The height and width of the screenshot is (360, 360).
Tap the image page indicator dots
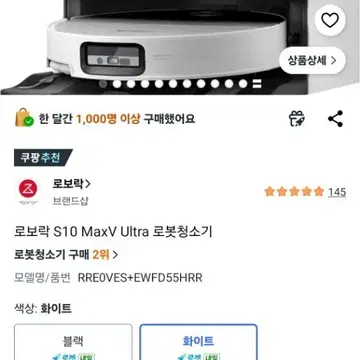180,84
